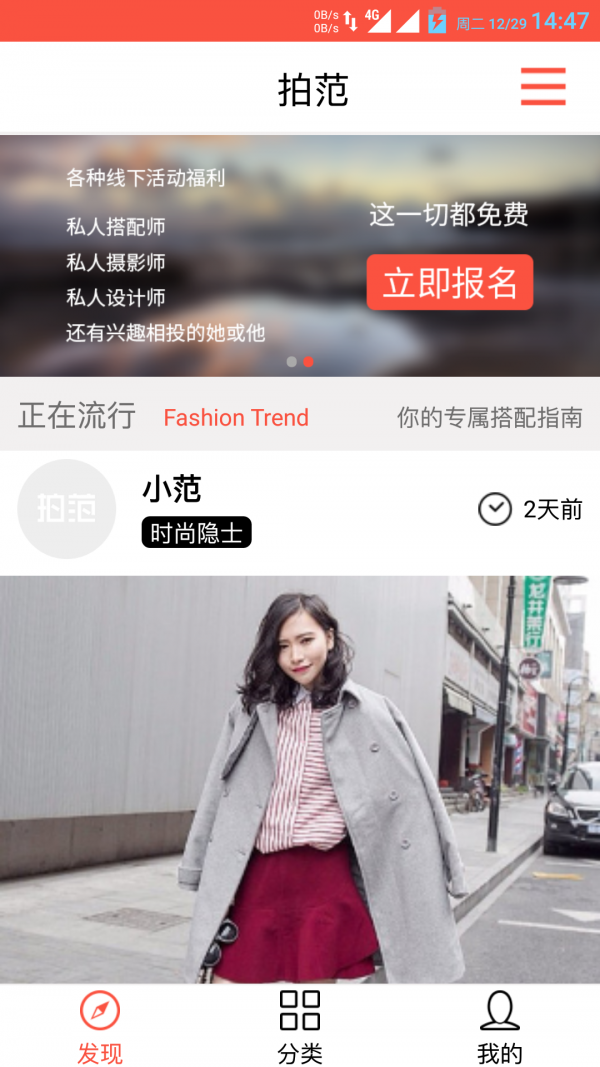600x1067 pixels.
Task: Switch to the 发现 tab
Action: (100, 1027)
